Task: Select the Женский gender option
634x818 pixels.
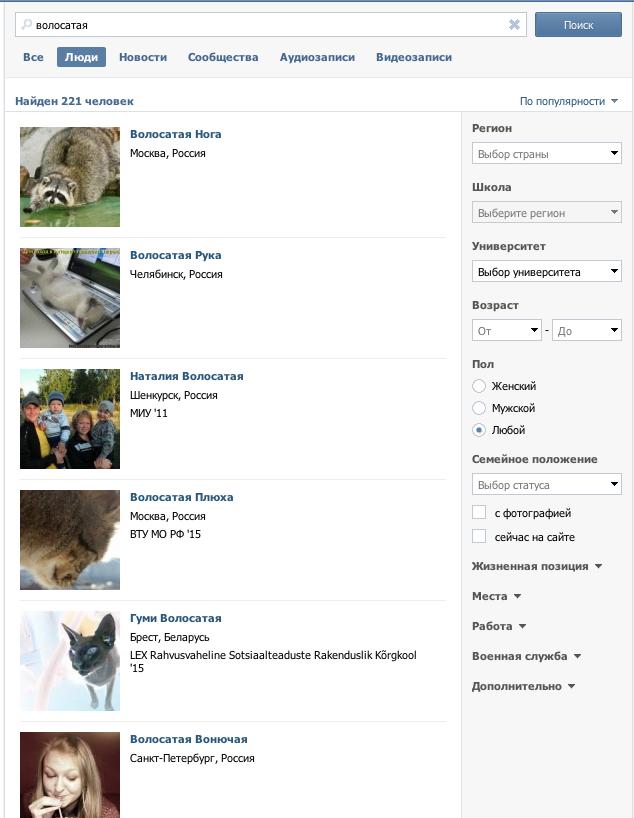Action: (x=479, y=386)
